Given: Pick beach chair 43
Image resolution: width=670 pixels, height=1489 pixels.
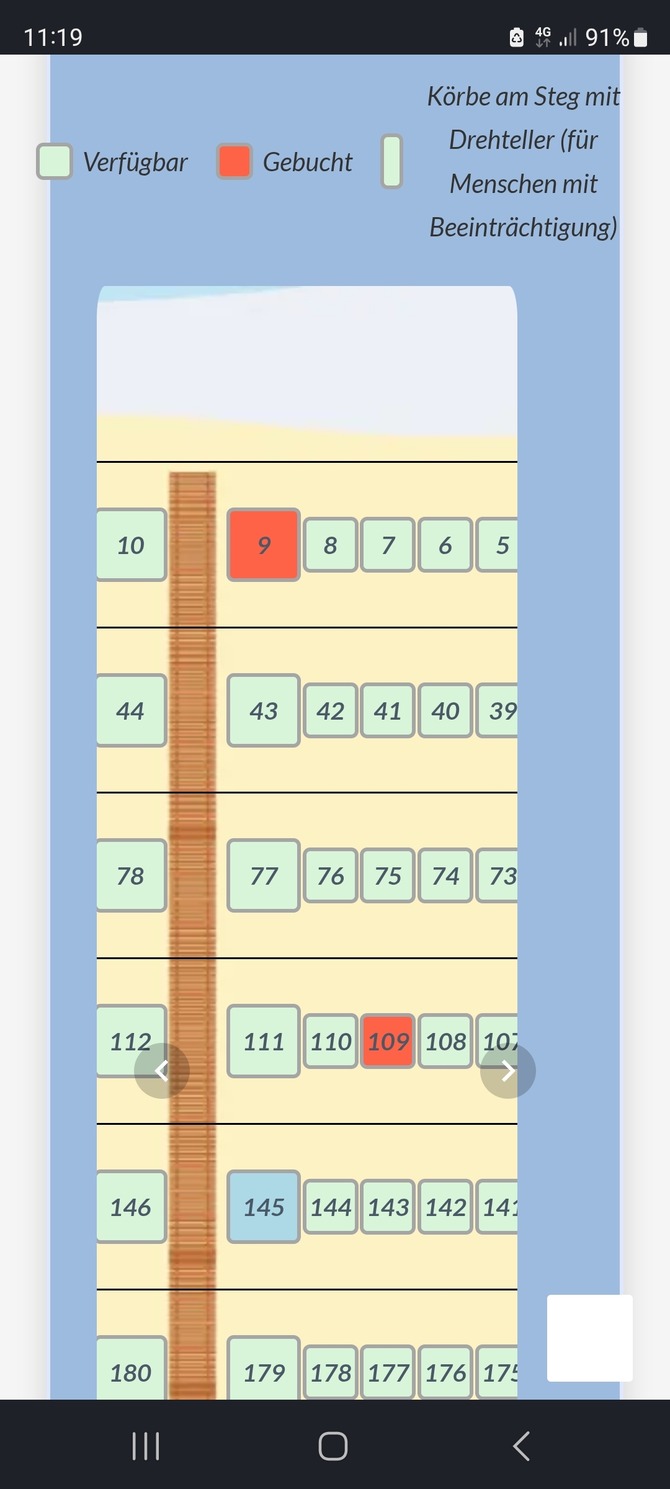Looking at the screenshot, I should coord(263,711).
